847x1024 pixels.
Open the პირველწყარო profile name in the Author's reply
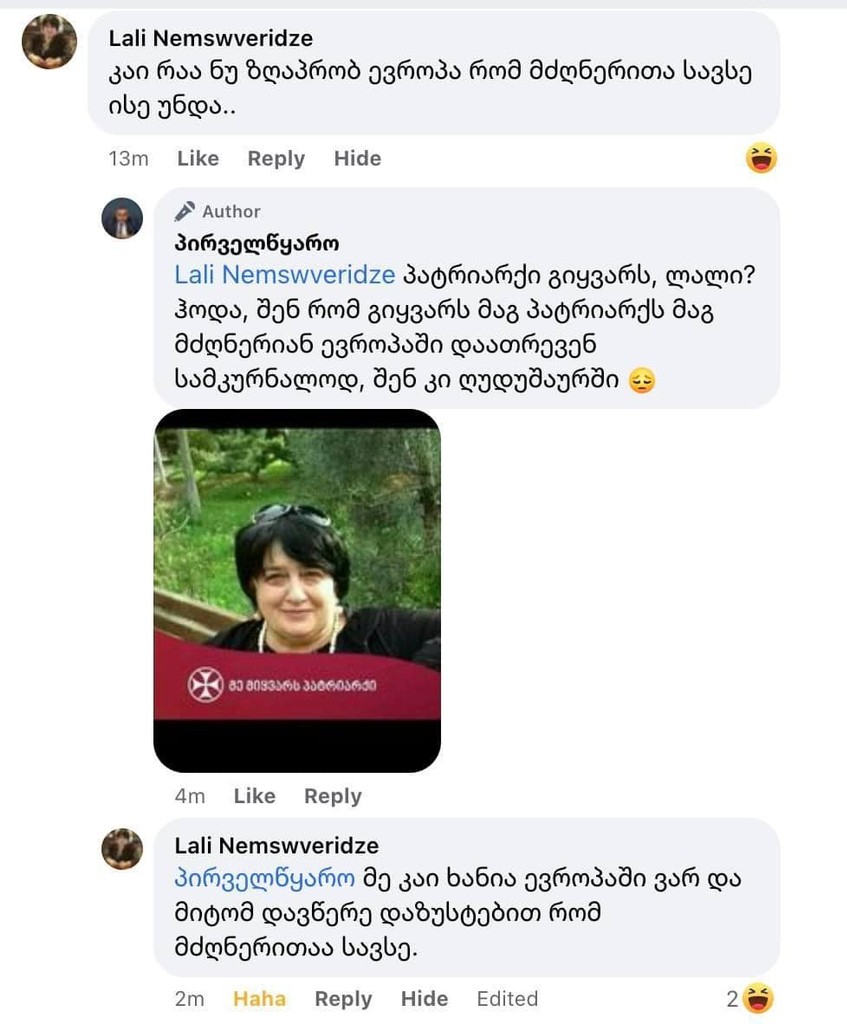point(256,242)
